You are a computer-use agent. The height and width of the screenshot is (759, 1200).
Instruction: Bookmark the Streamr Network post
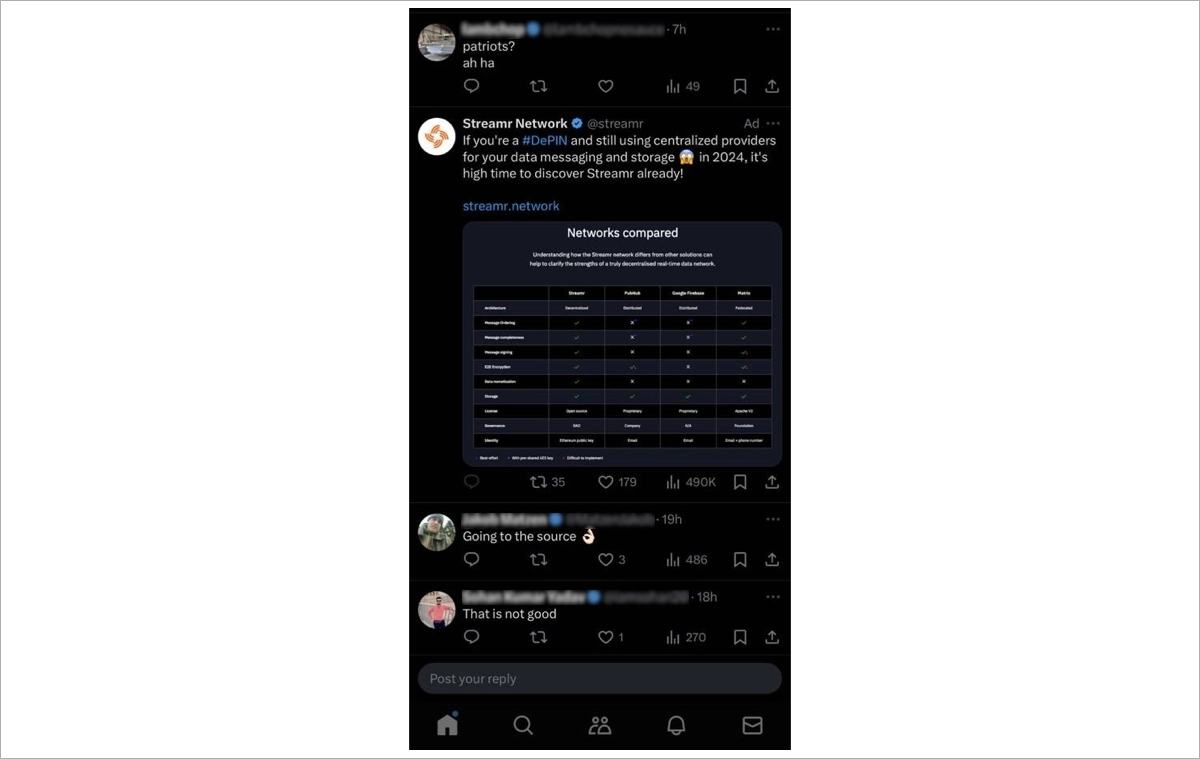pos(740,482)
